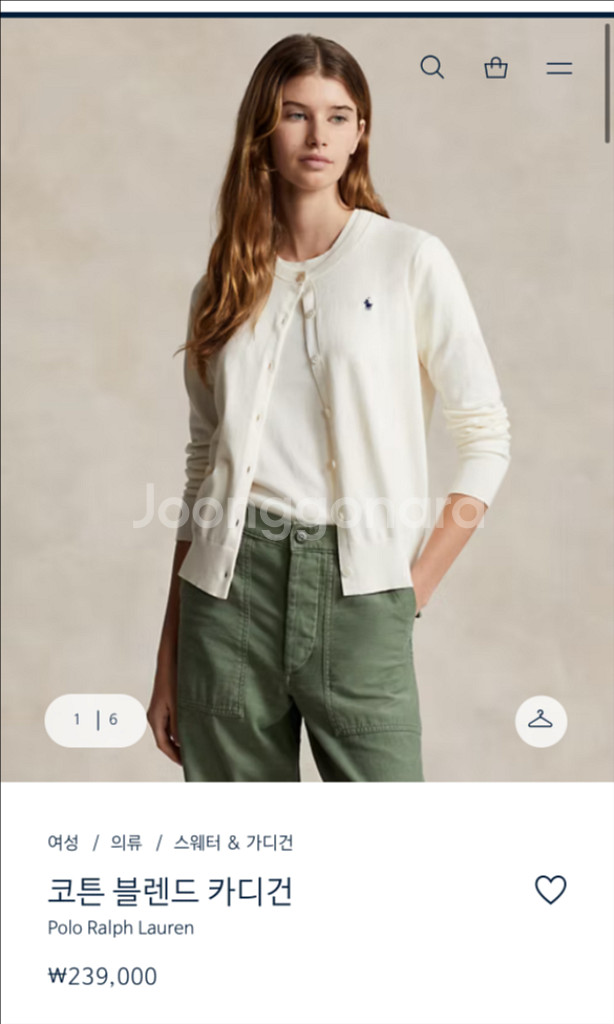Tap the hanger icon on the product photo
The height and width of the screenshot is (1024, 614).
pos(541,720)
